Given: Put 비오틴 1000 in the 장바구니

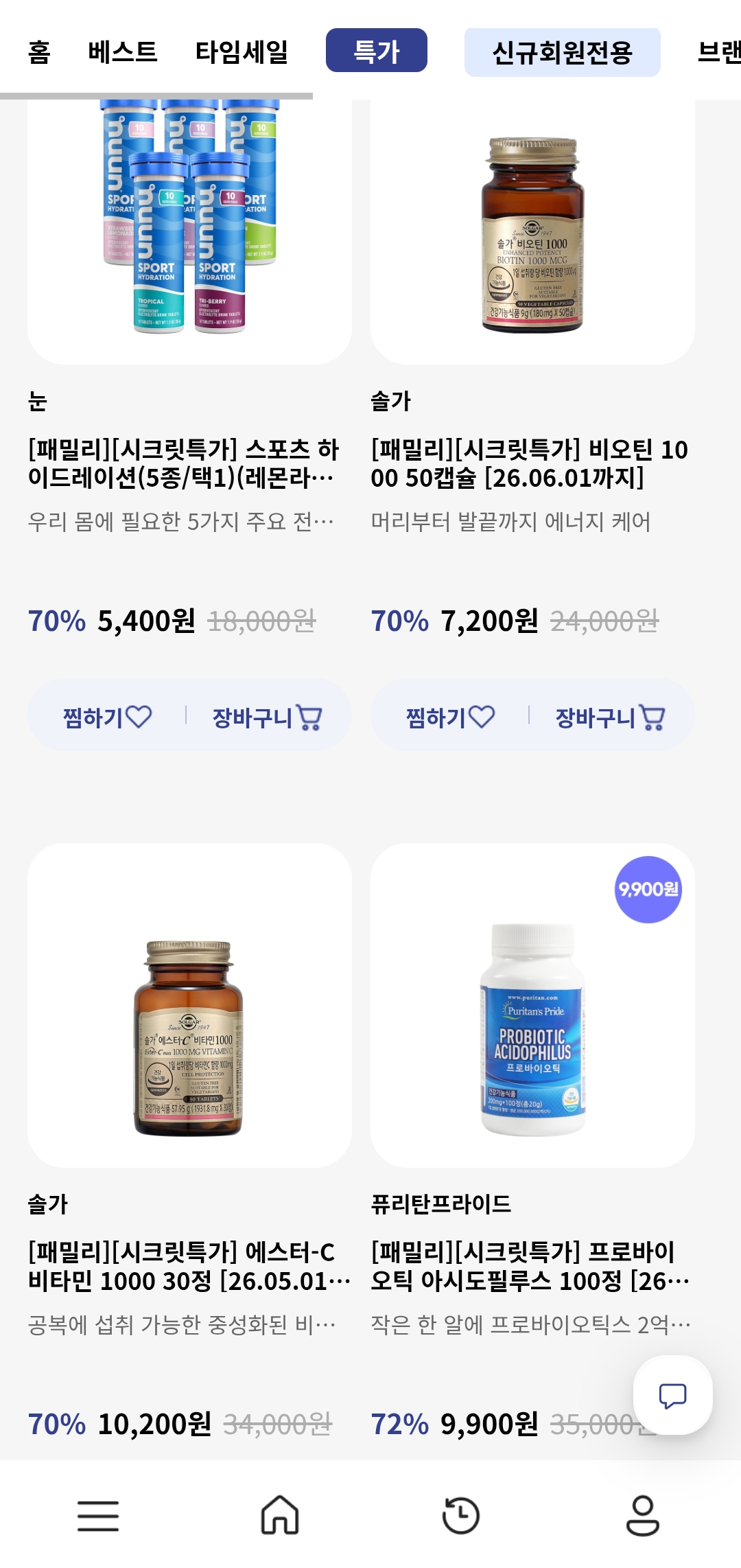Looking at the screenshot, I should tap(610, 717).
